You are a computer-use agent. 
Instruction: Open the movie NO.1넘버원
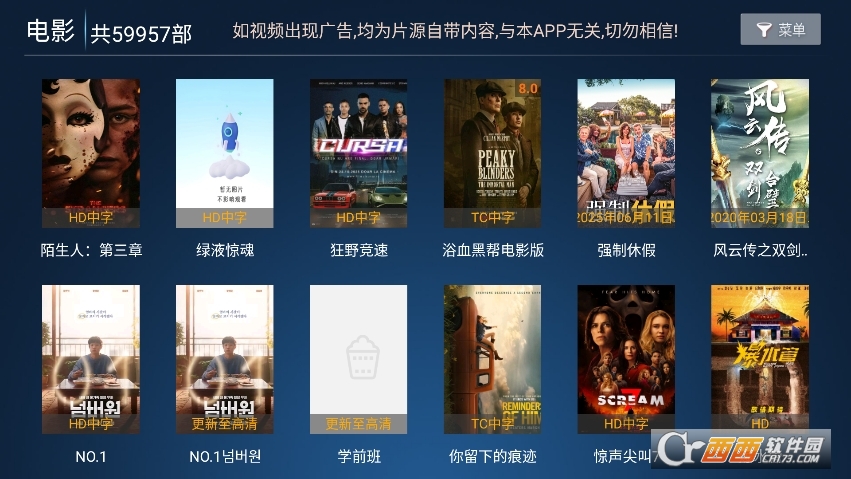[225, 360]
